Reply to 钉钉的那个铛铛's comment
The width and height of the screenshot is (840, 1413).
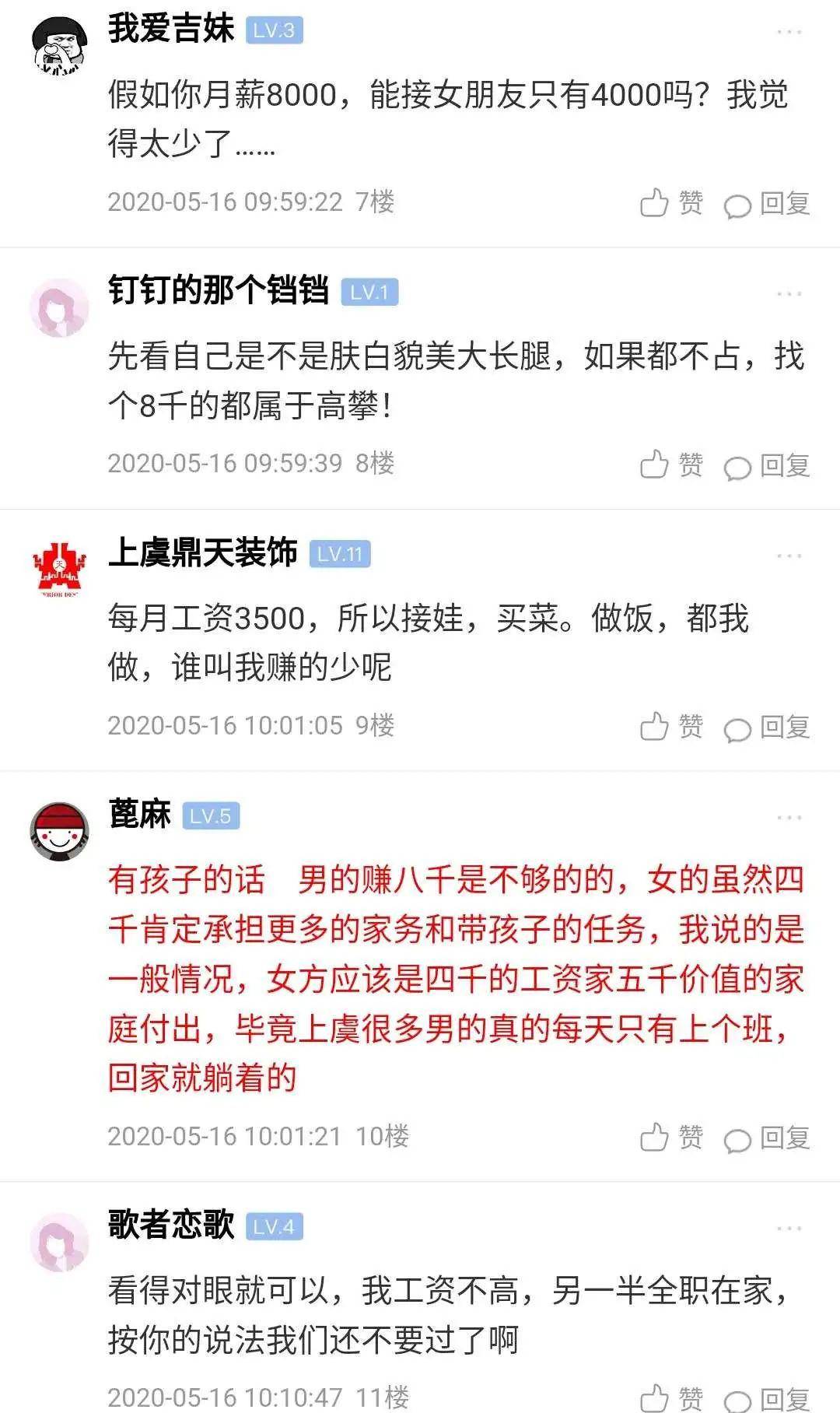(x=767, y=465)
